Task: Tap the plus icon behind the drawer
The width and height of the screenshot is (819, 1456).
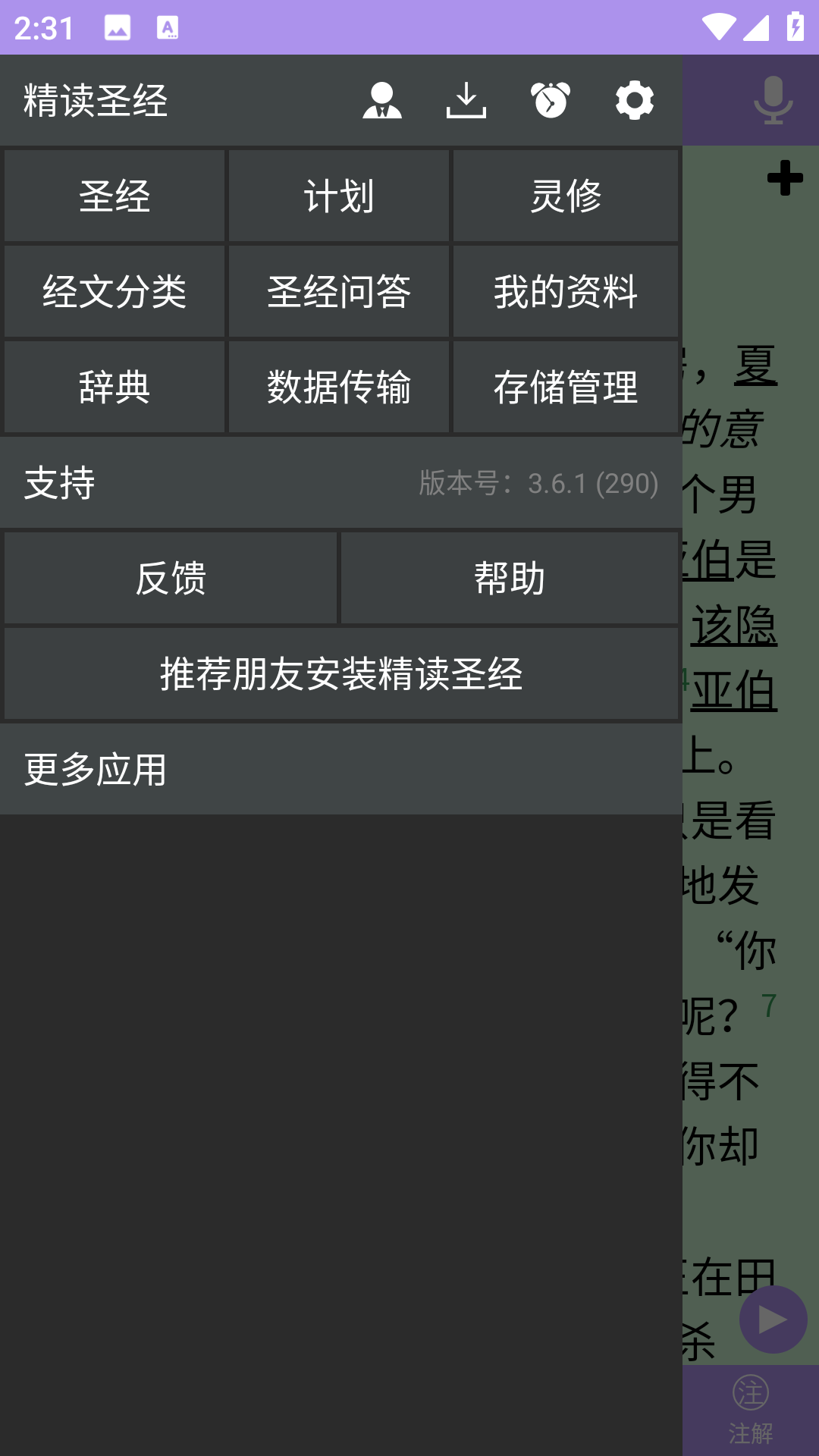Action: (785, 178)
